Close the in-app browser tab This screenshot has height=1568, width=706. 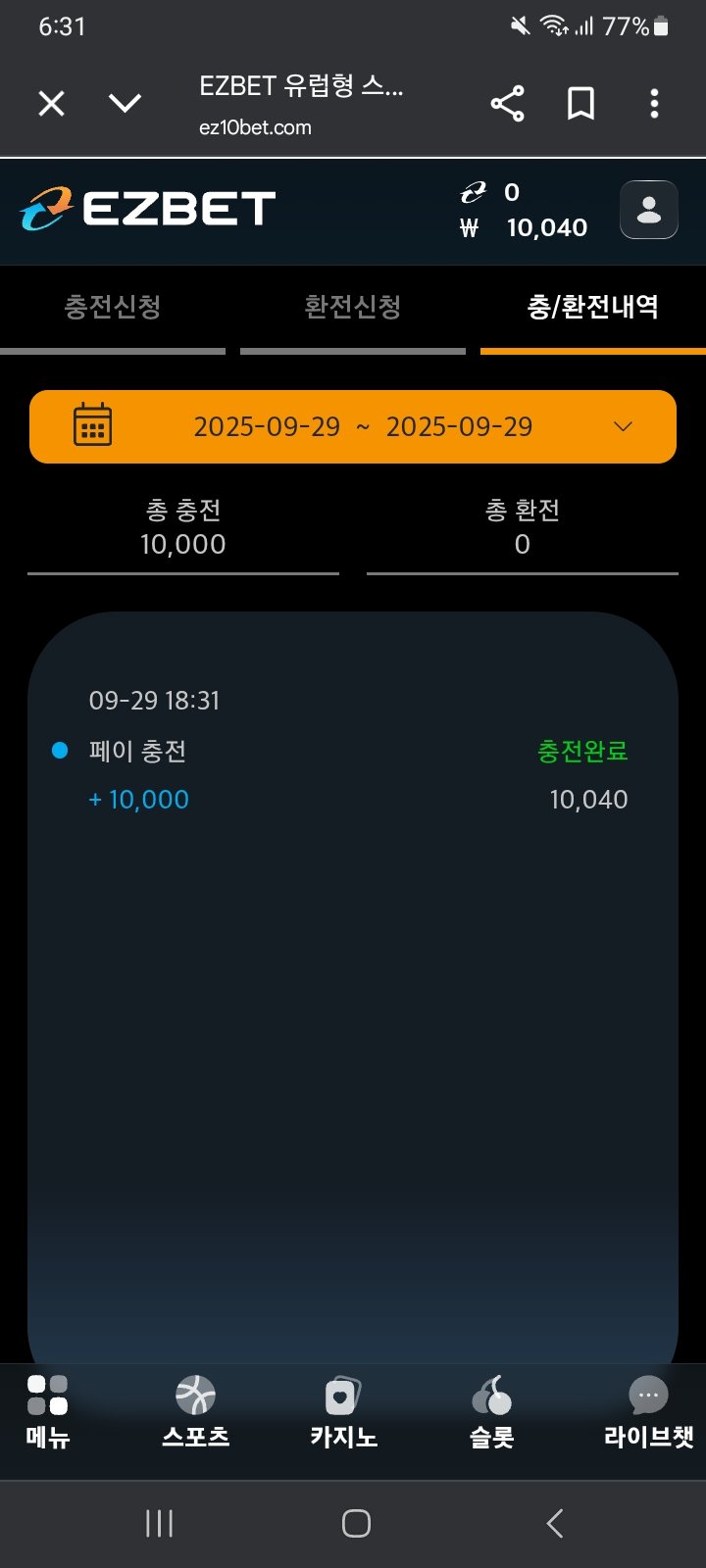[x=51, y=103]
